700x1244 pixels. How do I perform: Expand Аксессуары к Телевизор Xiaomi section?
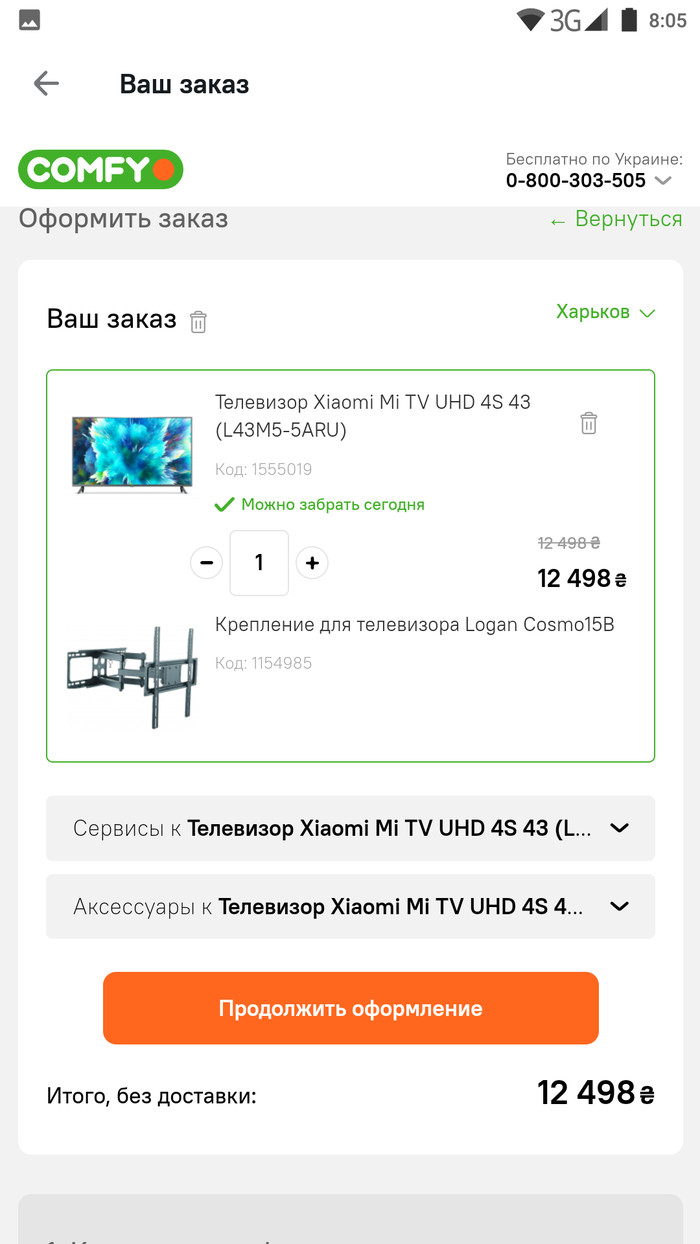pos(350,907)
